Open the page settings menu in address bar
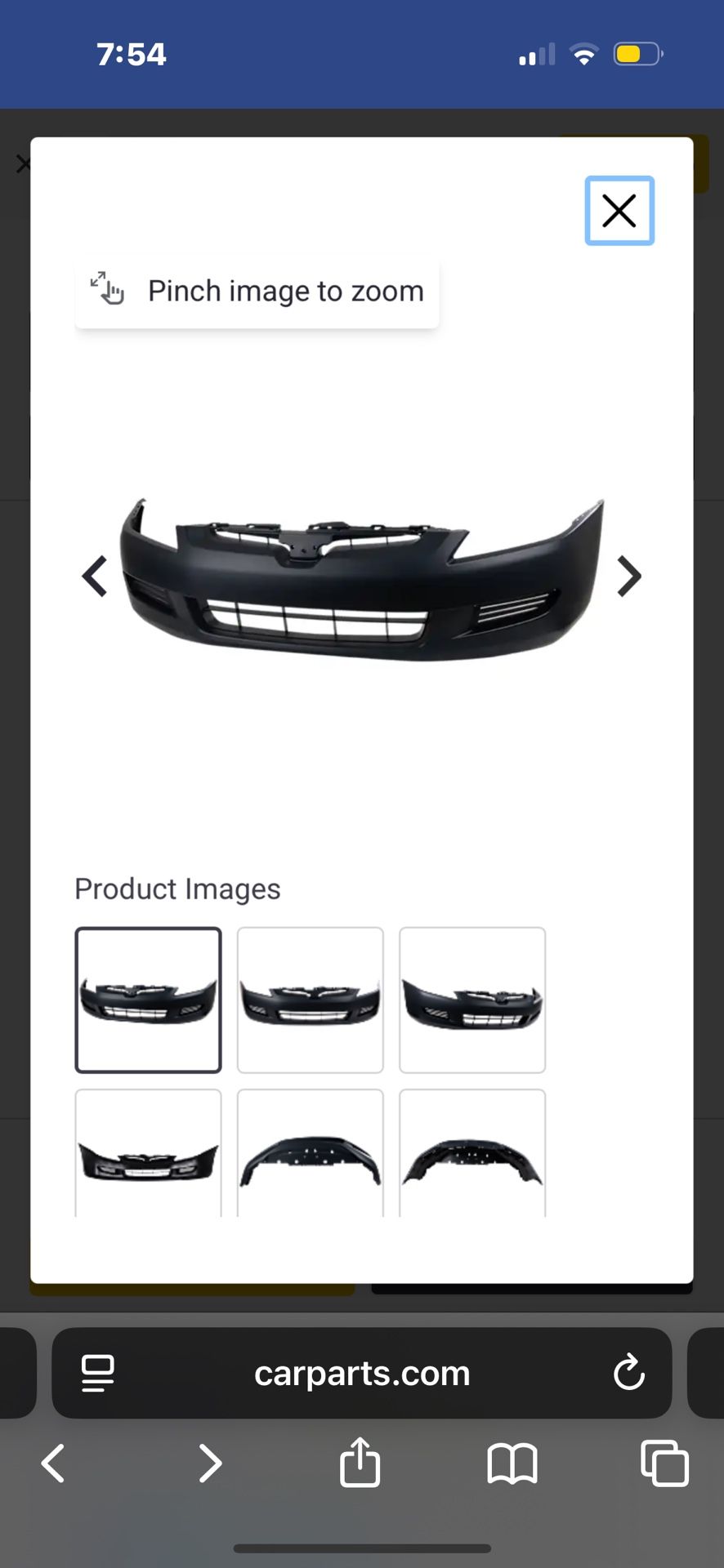The width and height of the screenshot is (724, 1568). tap(98, 1373)
